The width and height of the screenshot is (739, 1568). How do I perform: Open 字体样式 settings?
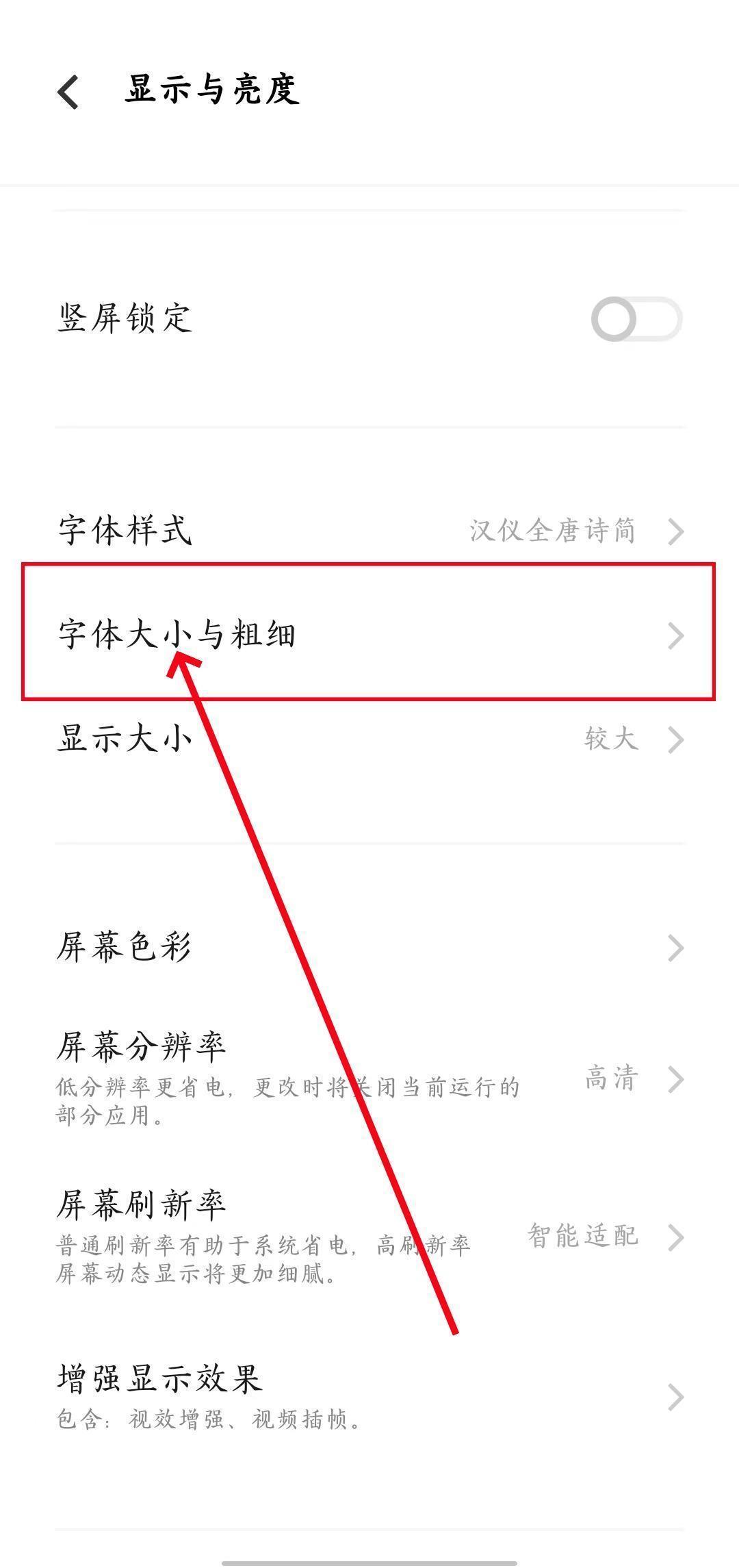369,531
